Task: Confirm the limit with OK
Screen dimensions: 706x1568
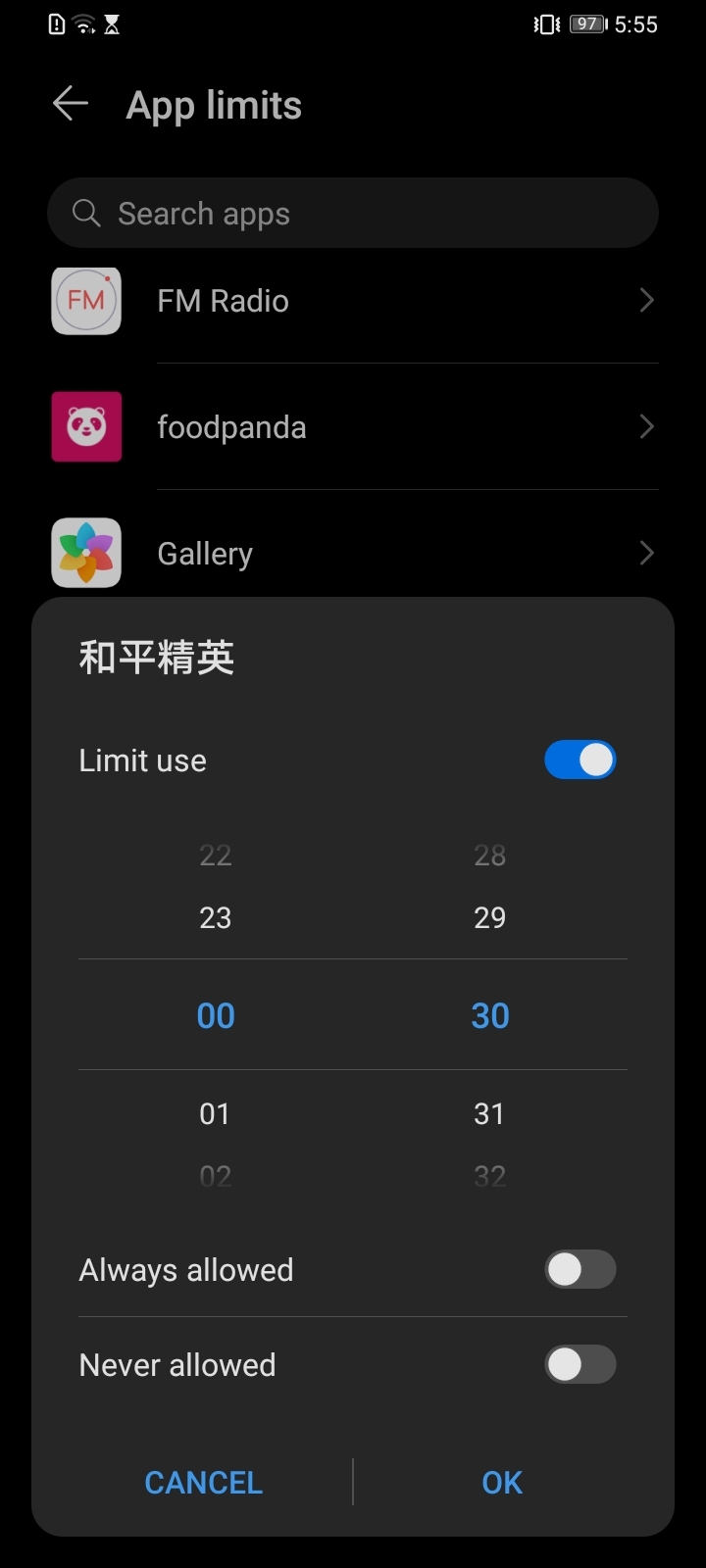Action: click(502, 1483)
